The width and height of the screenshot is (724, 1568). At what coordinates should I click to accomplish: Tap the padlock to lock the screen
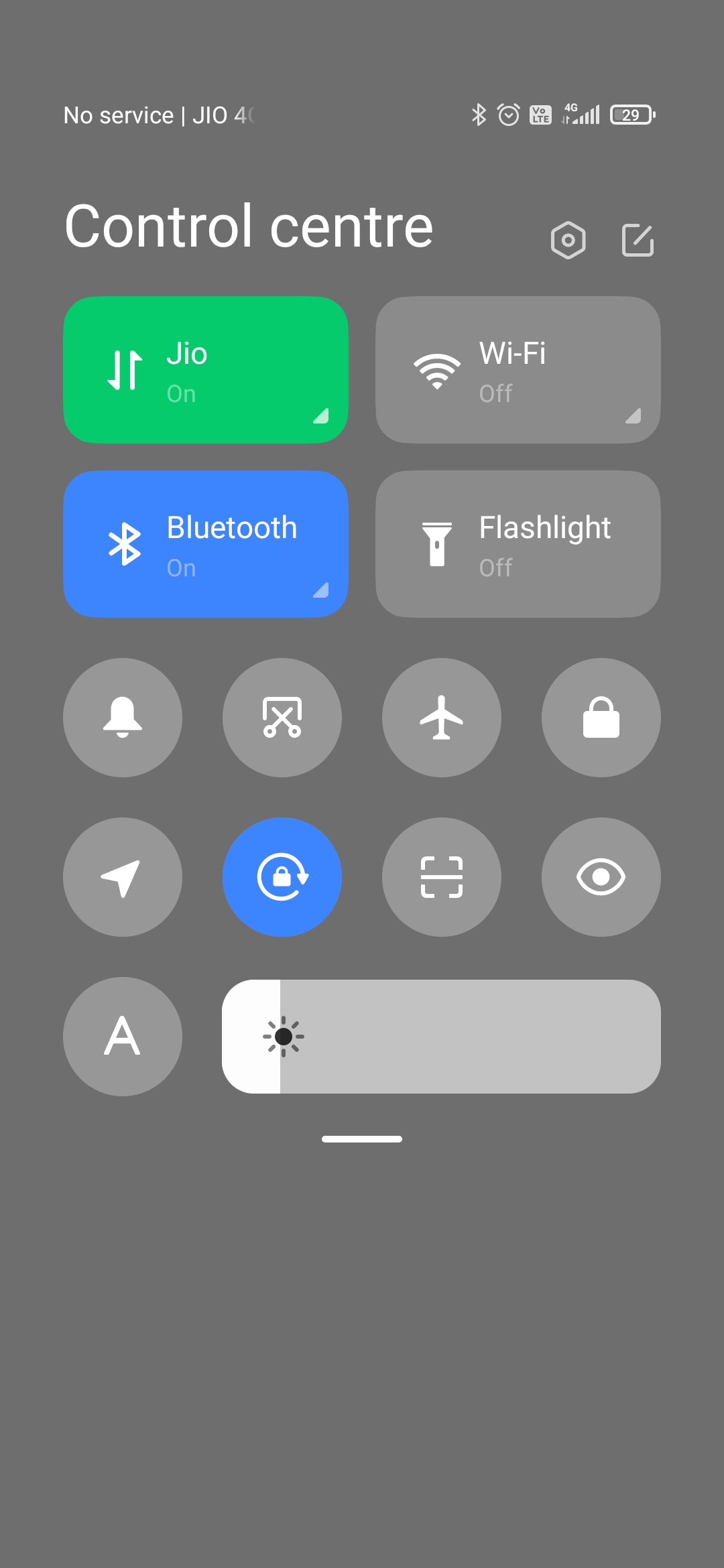coord(601,718)
